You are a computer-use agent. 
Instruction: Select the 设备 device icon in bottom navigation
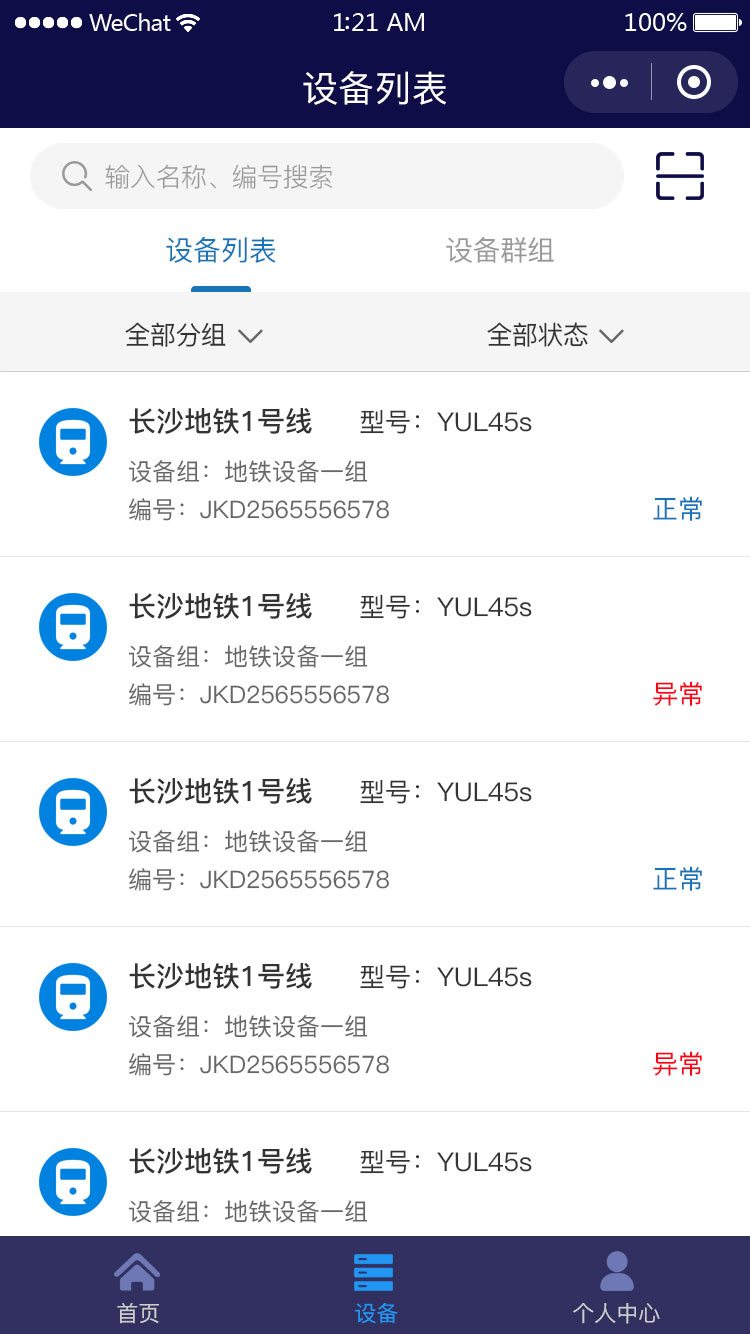click(373, 1271)
